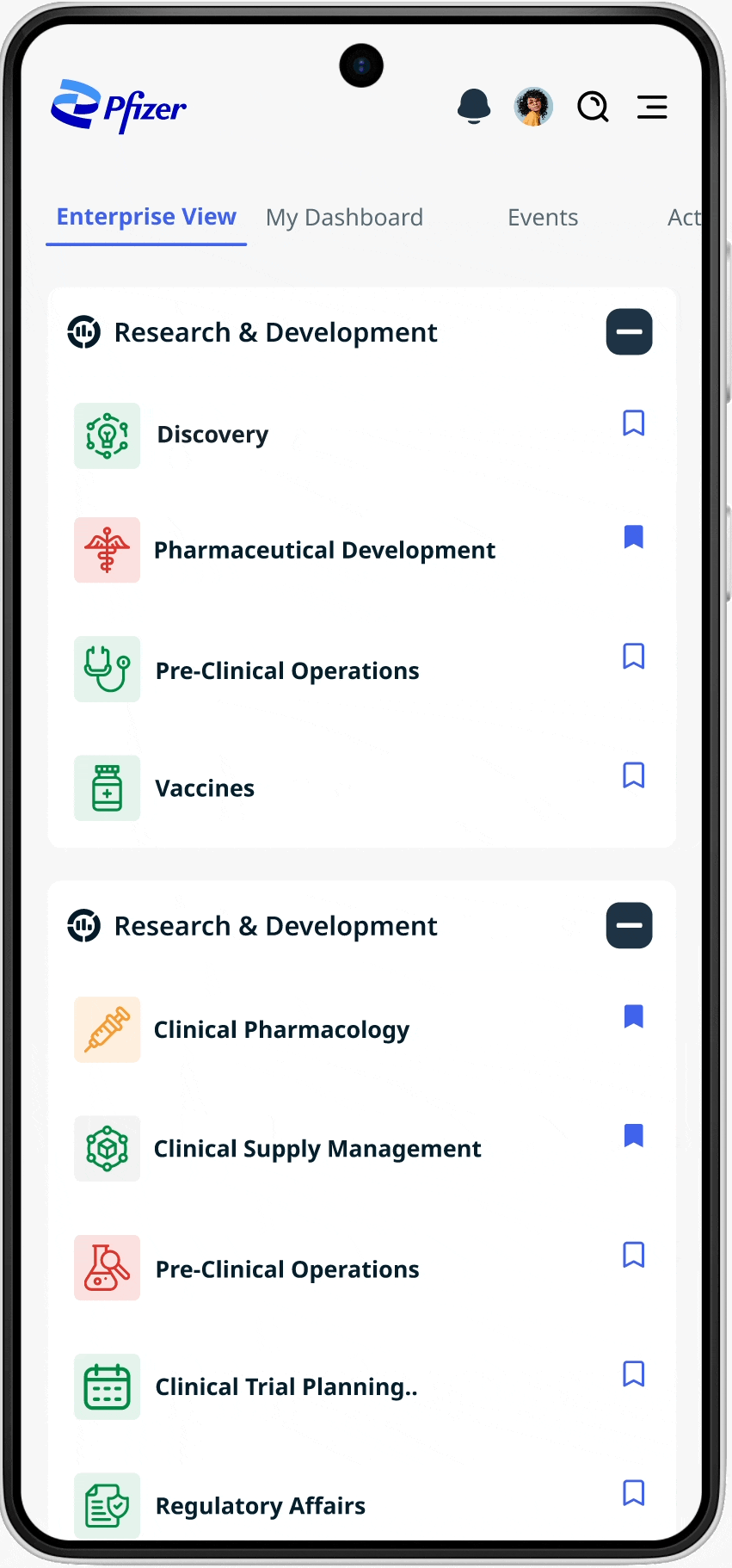732x1568 pixels.
Task: Open the hamburger menu
Action: pos(652,107)
